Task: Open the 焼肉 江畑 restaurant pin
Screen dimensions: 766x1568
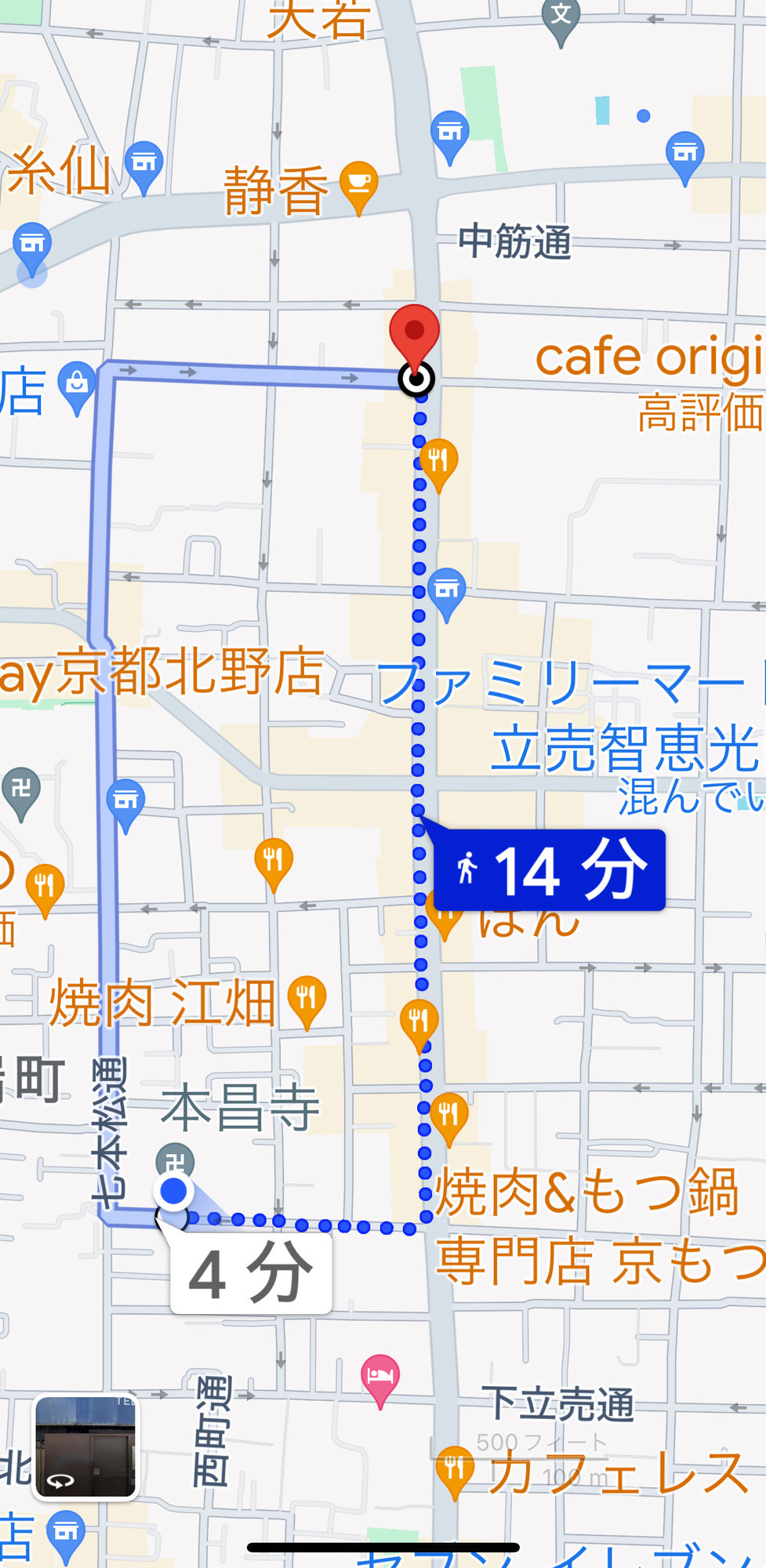Action: tap(307, 997)
